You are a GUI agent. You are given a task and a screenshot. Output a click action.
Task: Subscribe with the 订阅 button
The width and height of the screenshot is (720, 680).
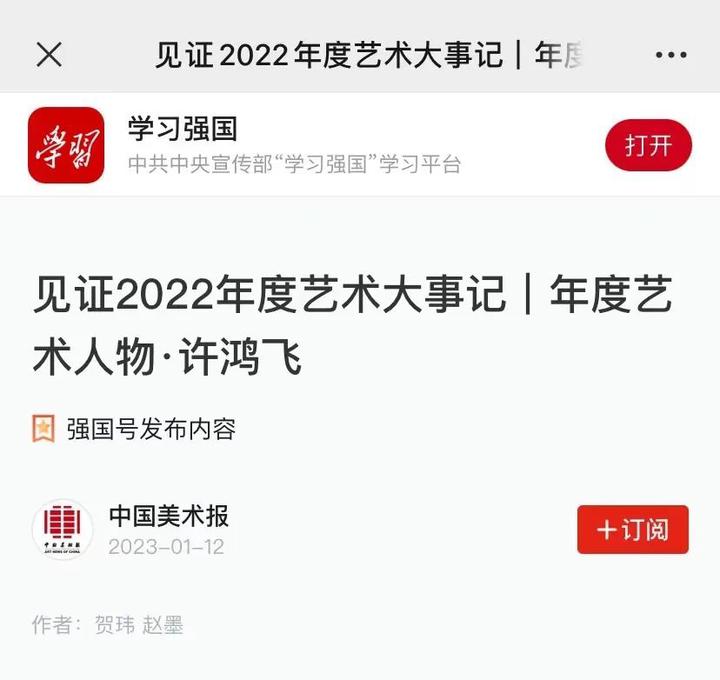[632, 529]
